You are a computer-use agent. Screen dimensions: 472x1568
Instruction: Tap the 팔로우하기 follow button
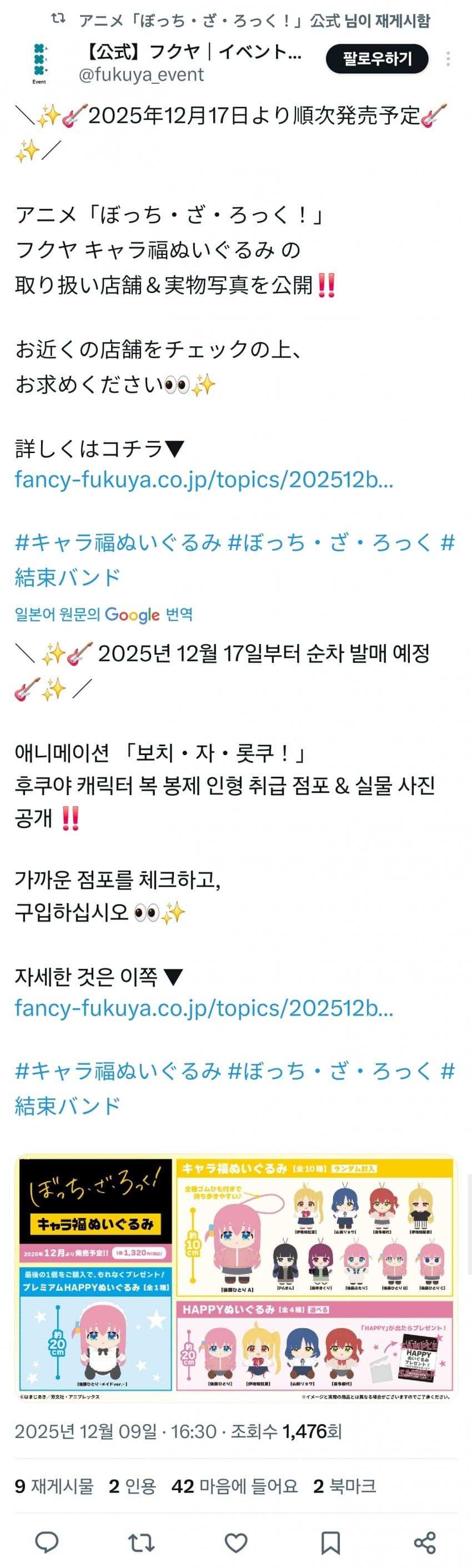tap(377, 59)
